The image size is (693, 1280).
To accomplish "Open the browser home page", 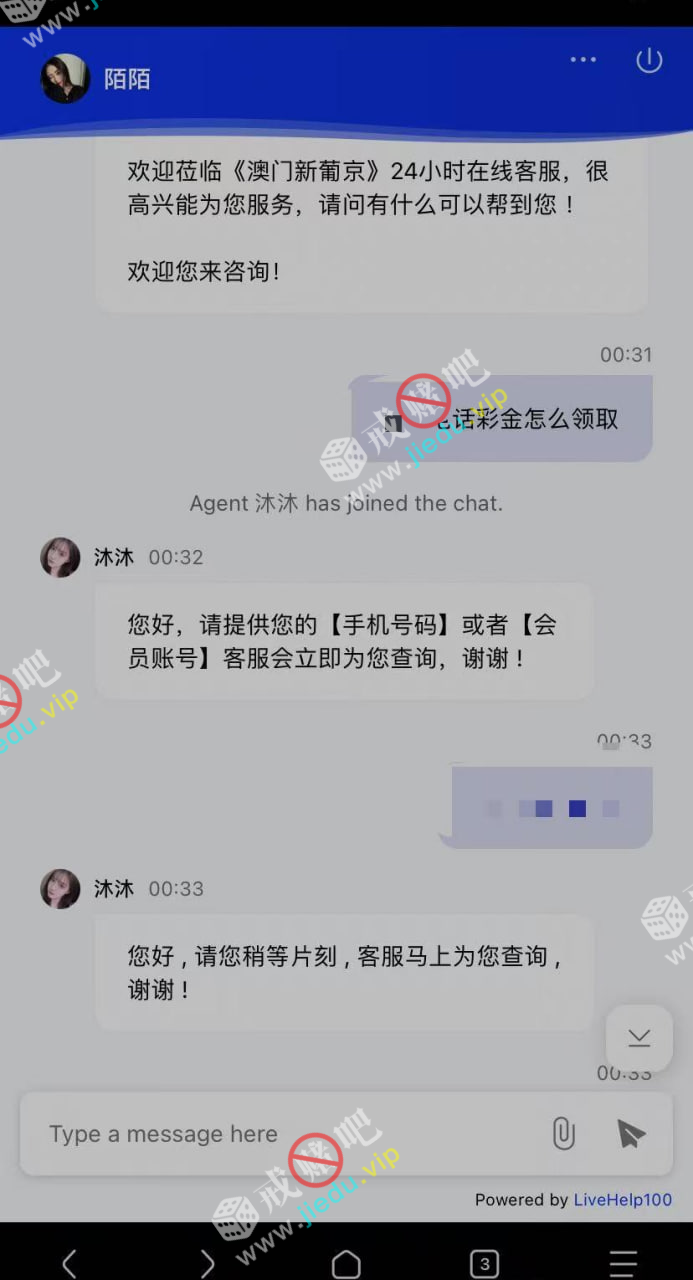I will click(346, 1263).
